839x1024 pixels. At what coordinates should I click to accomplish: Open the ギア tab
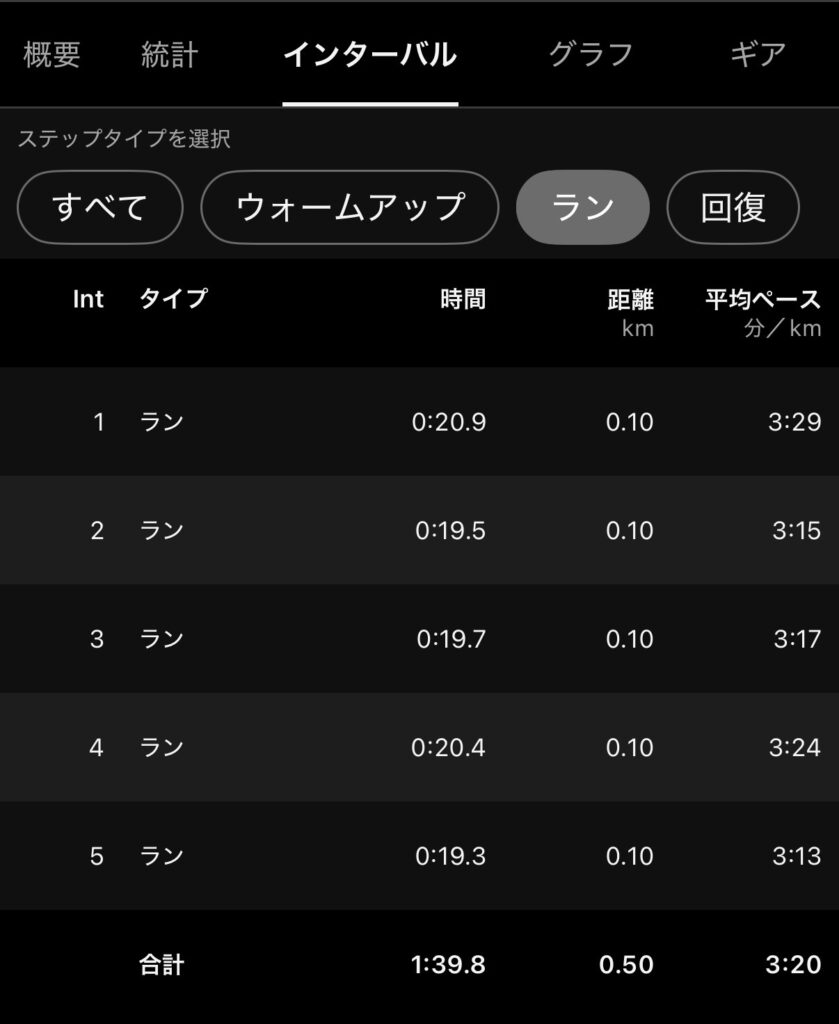tap(757, 55)
